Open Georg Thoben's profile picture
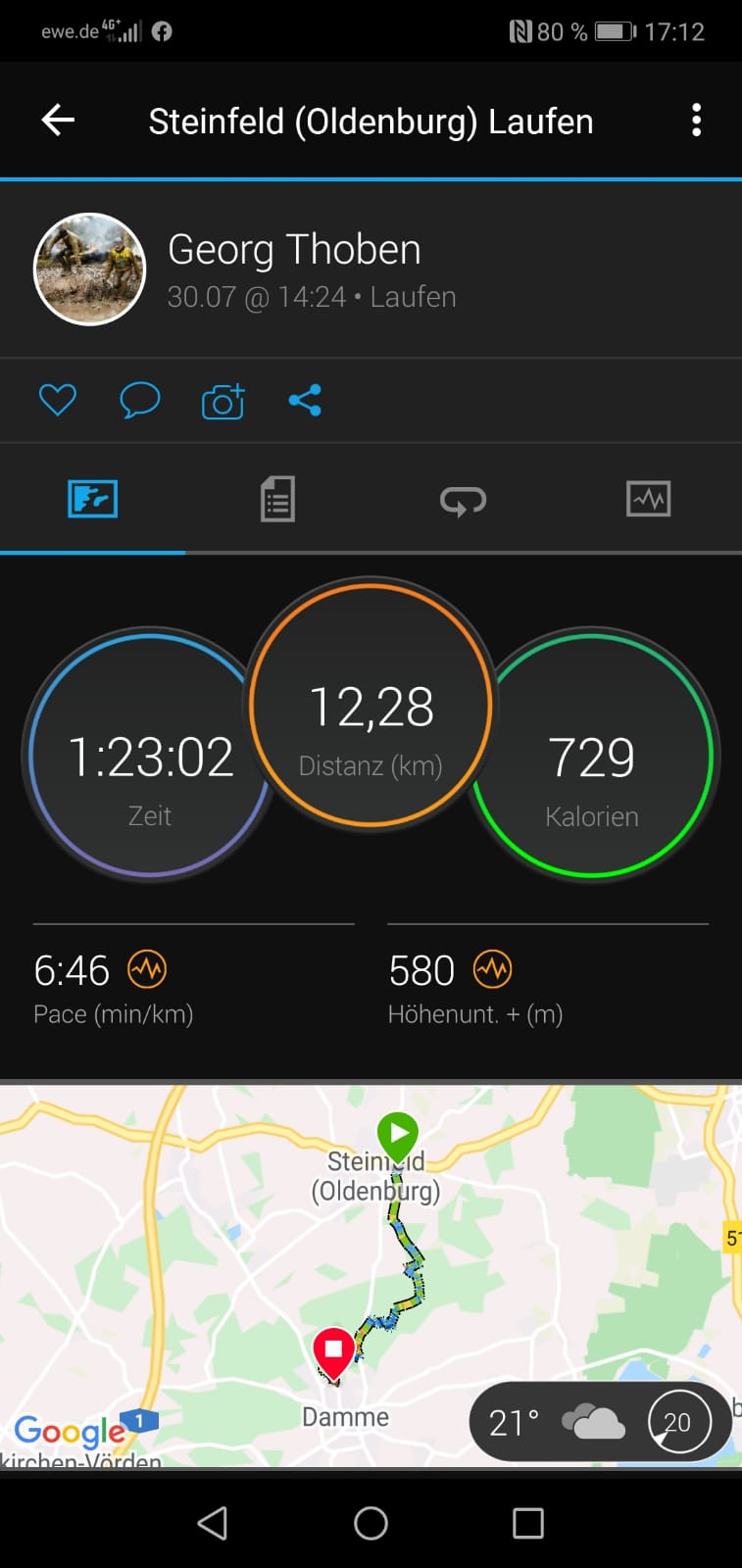Viewport: 742px width, 1568px height. pyautogui.click(x=90, y=269)
